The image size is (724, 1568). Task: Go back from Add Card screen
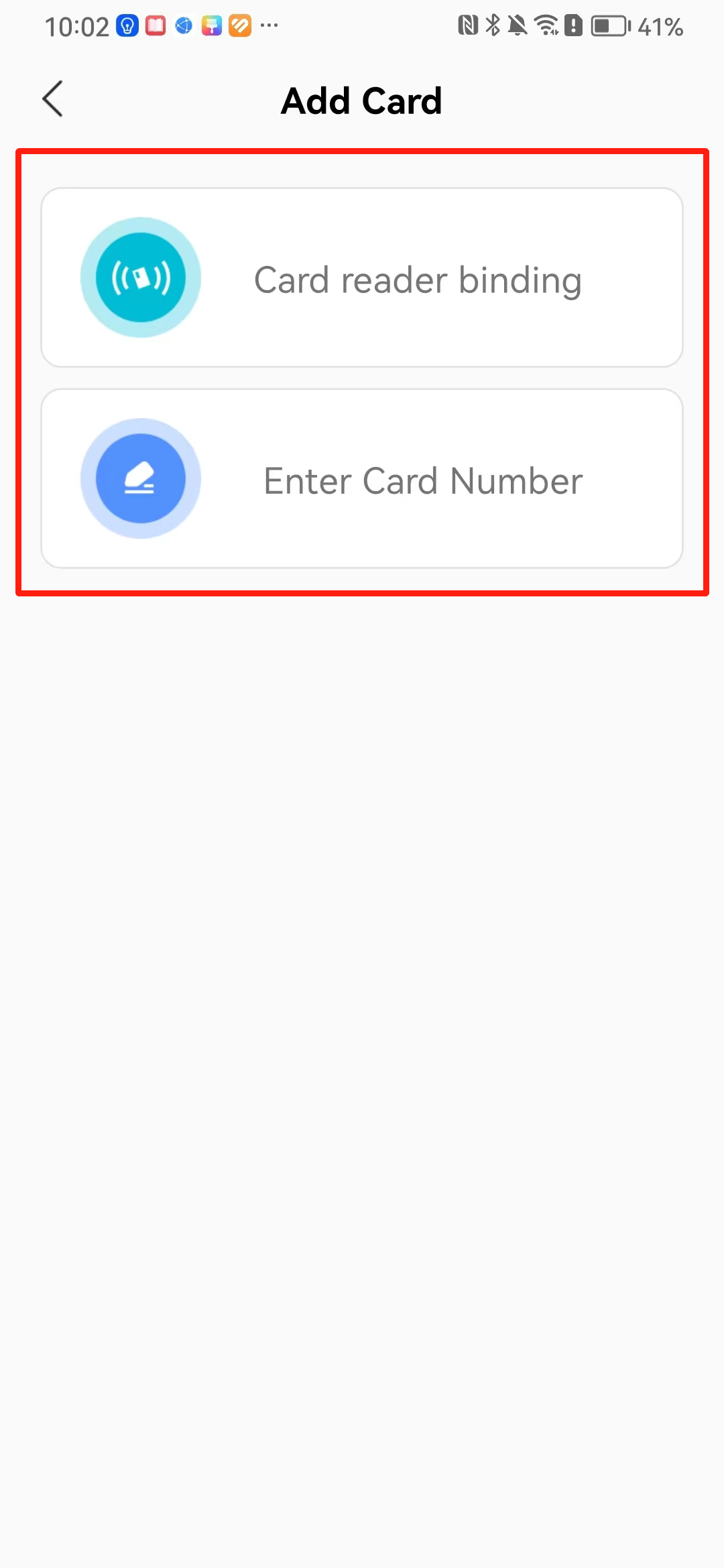[x=52, y=99]
